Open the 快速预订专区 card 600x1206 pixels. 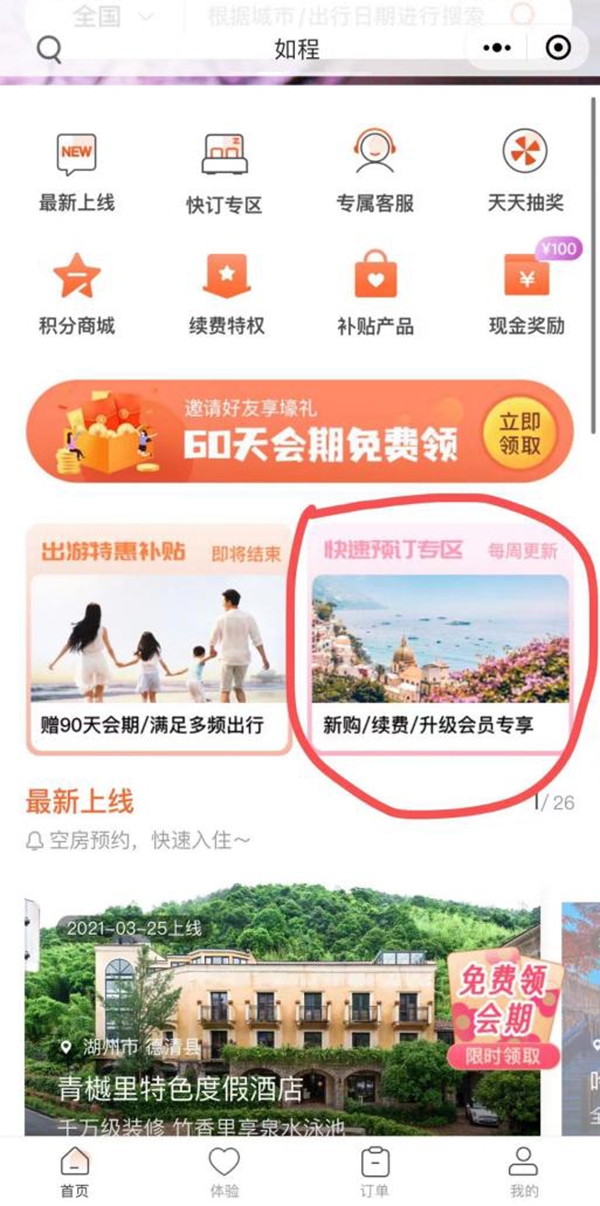tap(441, 640)
